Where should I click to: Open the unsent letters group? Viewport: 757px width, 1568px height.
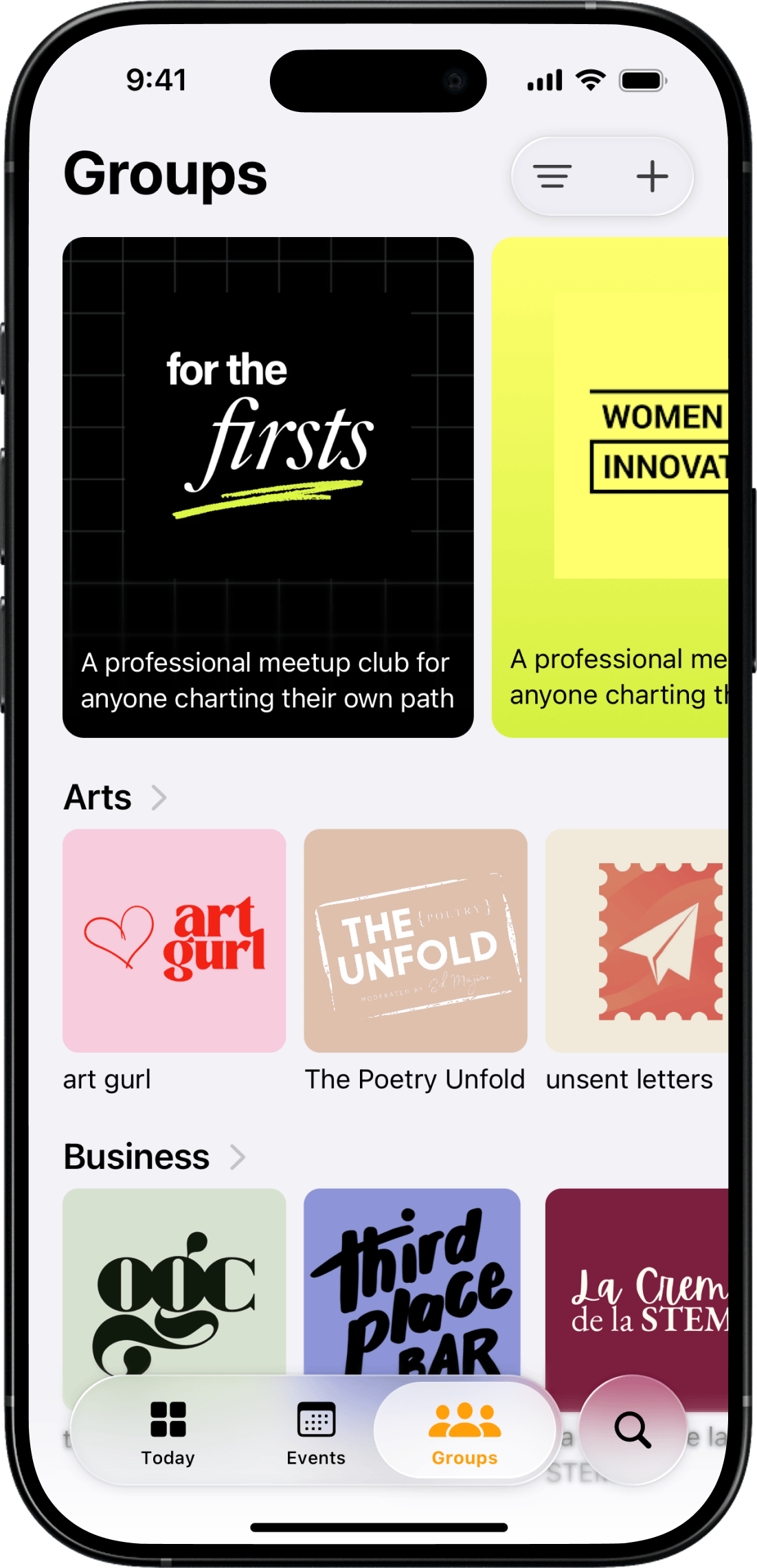click(636, 941)
